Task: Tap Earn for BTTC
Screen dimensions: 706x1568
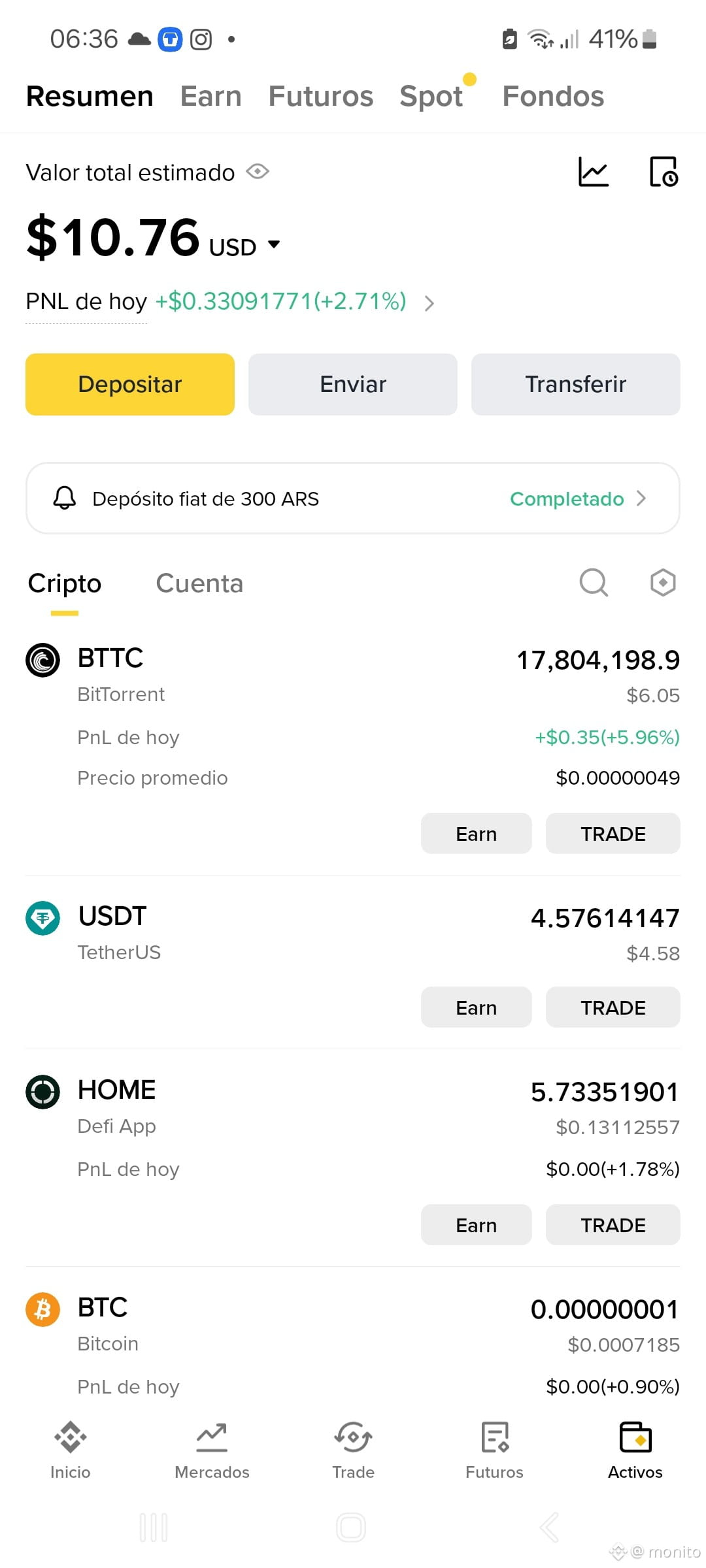Action: click(477, 834)
